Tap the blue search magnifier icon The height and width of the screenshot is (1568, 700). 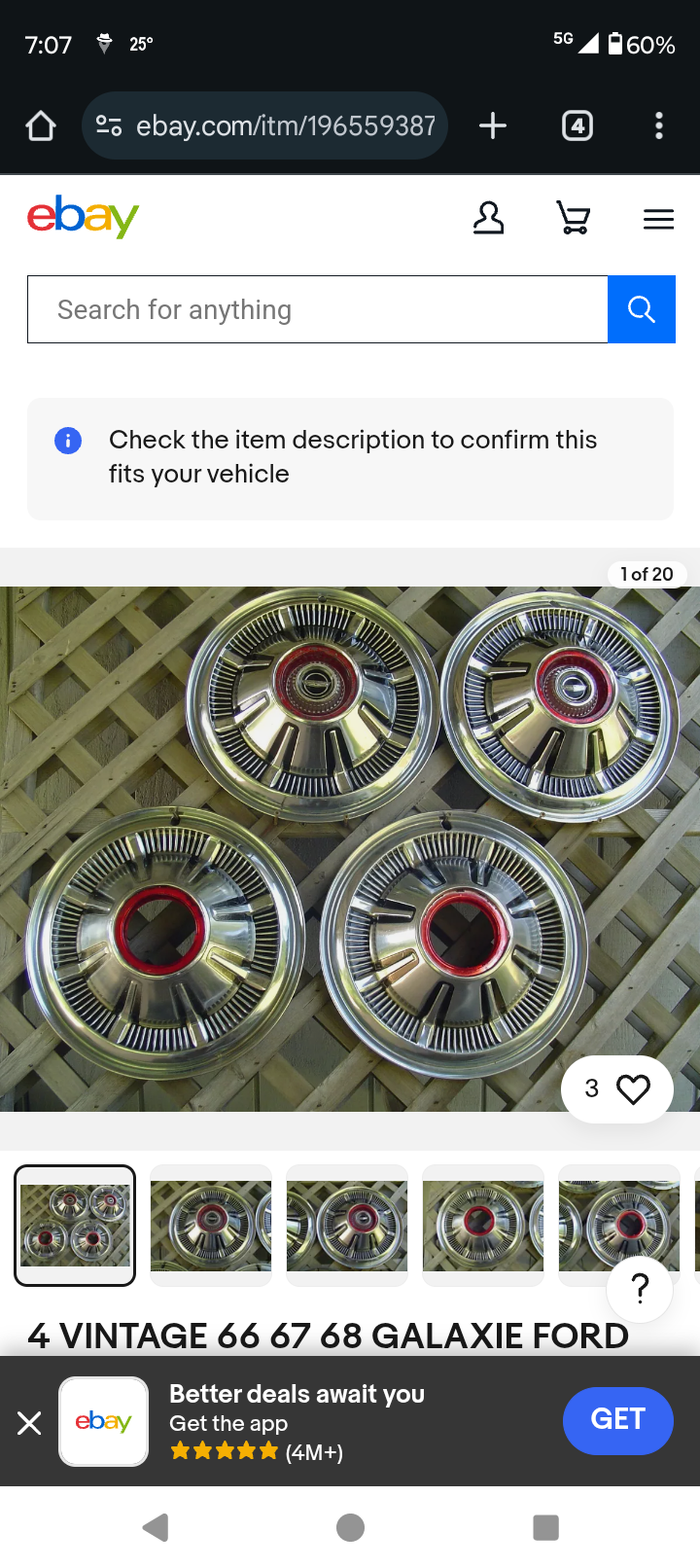tap(641, 308)
